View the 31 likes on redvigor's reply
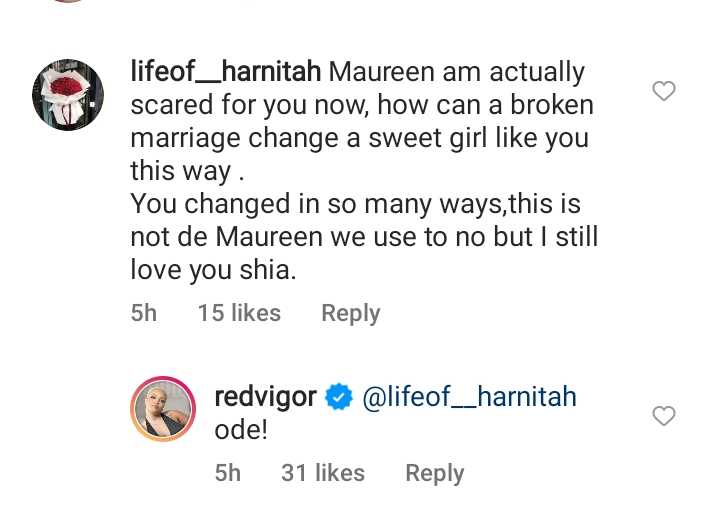 point(323,473)
